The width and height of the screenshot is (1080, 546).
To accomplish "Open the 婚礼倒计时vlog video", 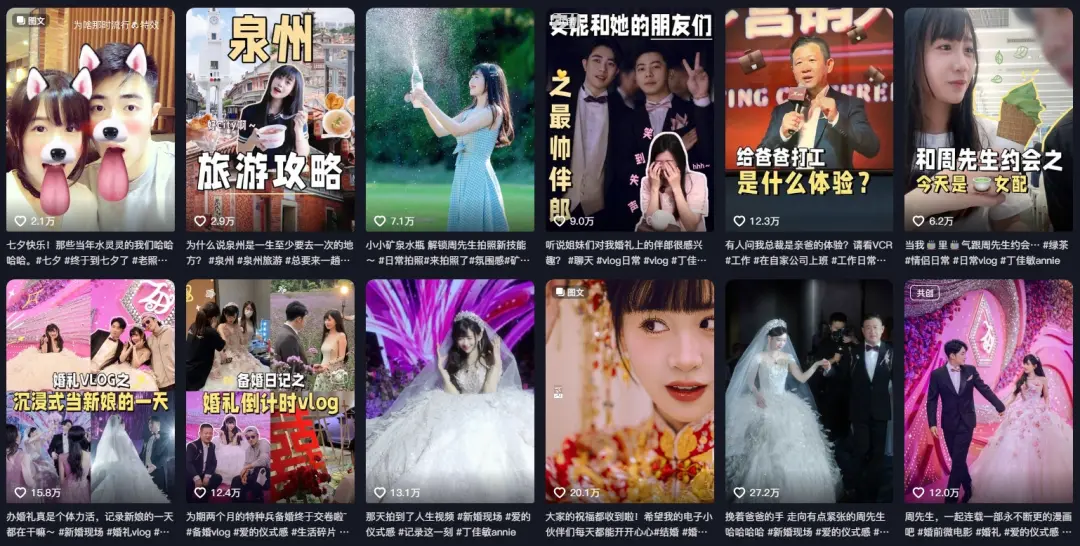I will (x=270, y=392).
